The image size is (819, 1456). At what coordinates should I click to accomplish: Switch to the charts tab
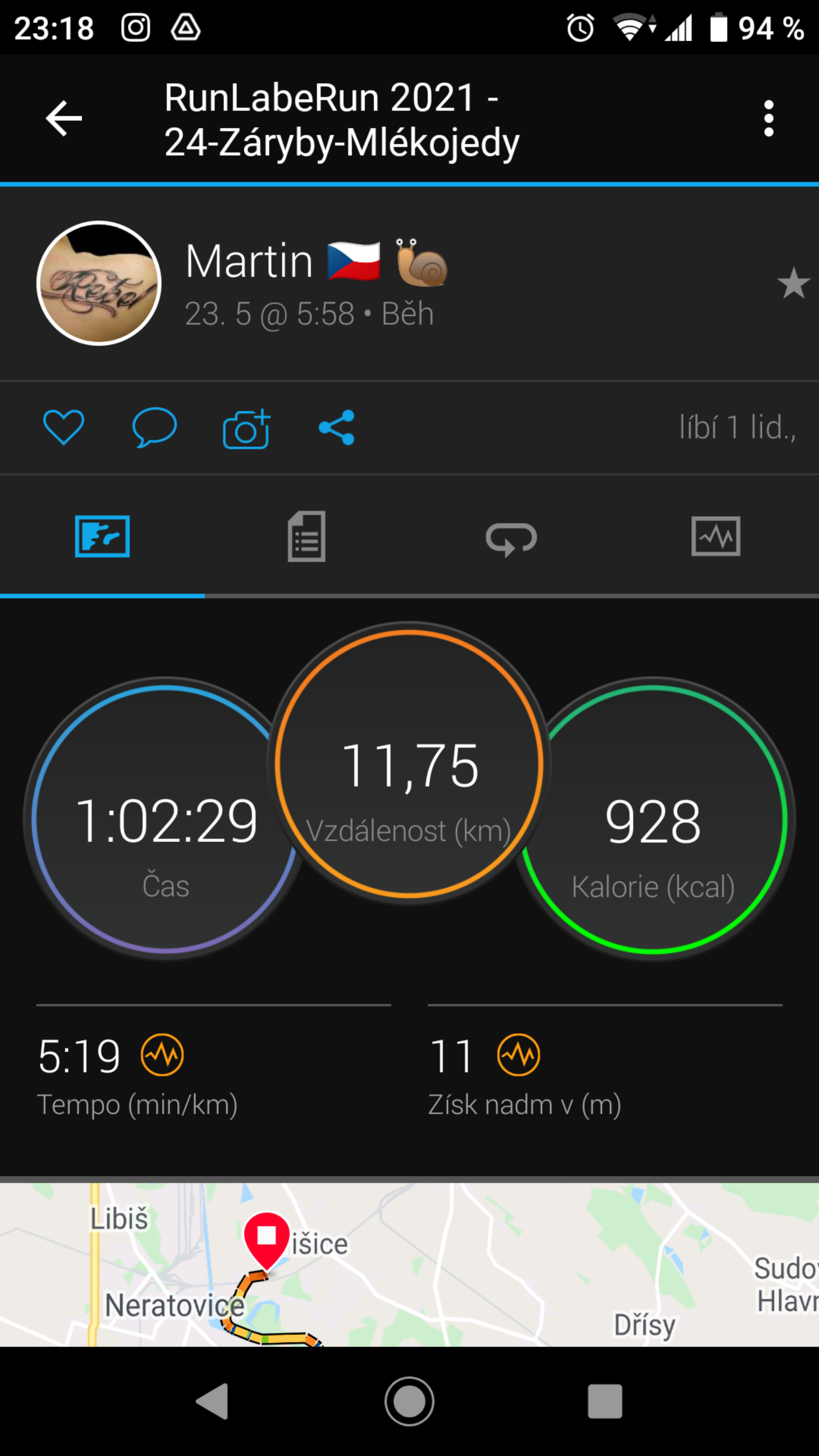[x=715, y=536]
